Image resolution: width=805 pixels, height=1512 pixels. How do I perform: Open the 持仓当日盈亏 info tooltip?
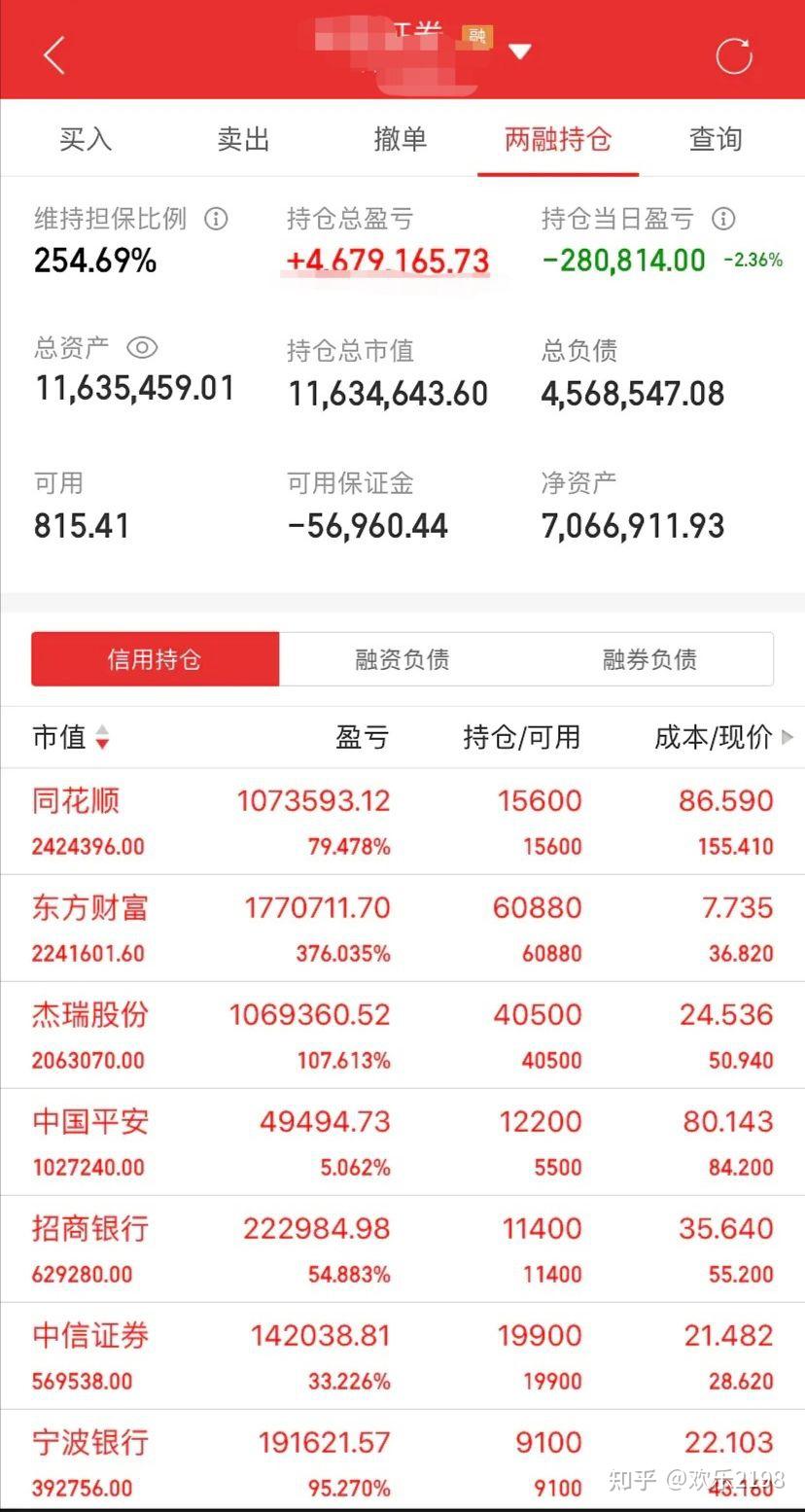723,220
